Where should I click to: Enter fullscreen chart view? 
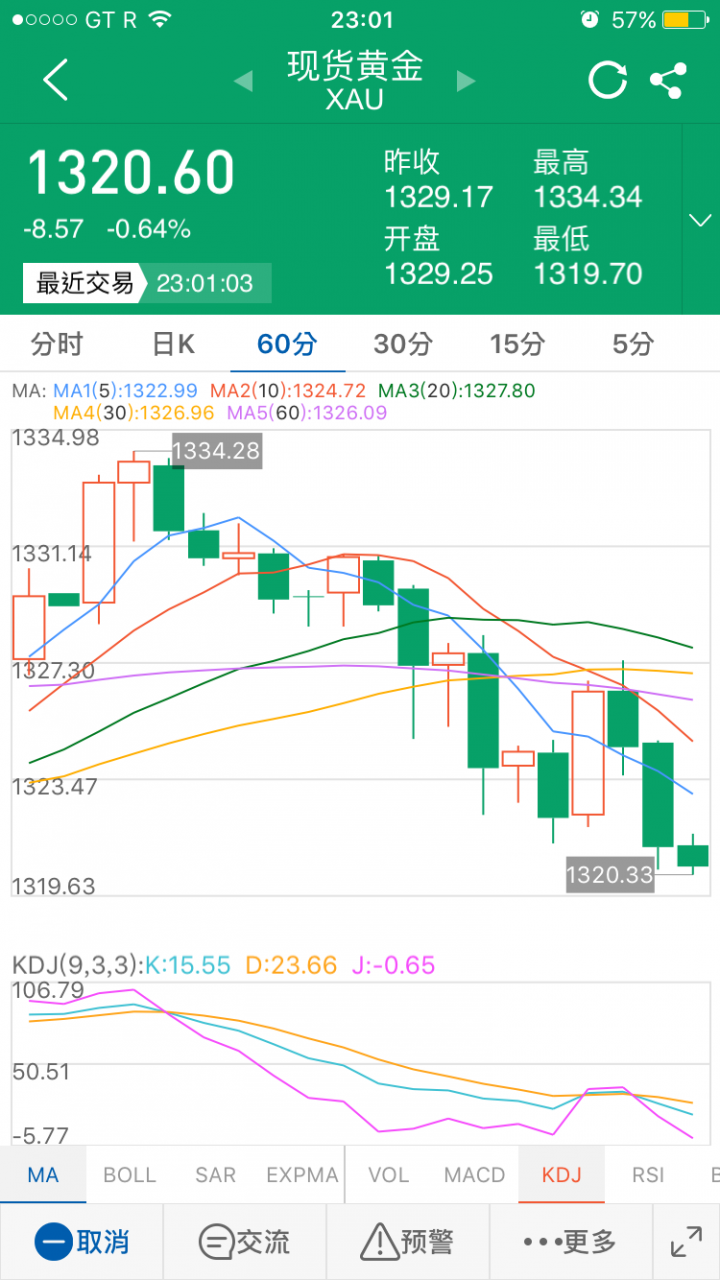click(x=686, y=1242)
